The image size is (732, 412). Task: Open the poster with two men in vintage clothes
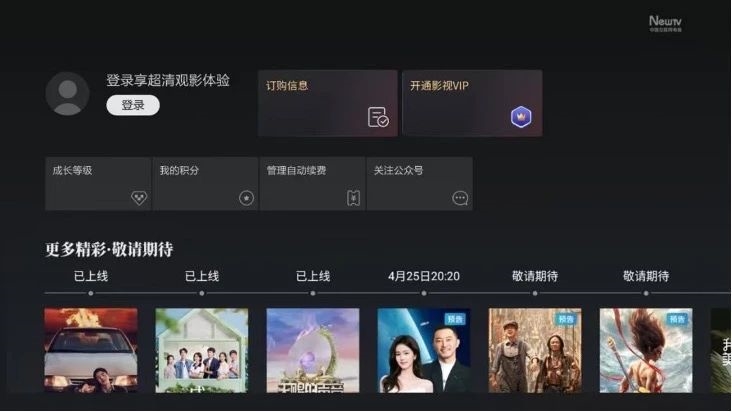pos(535,350)
